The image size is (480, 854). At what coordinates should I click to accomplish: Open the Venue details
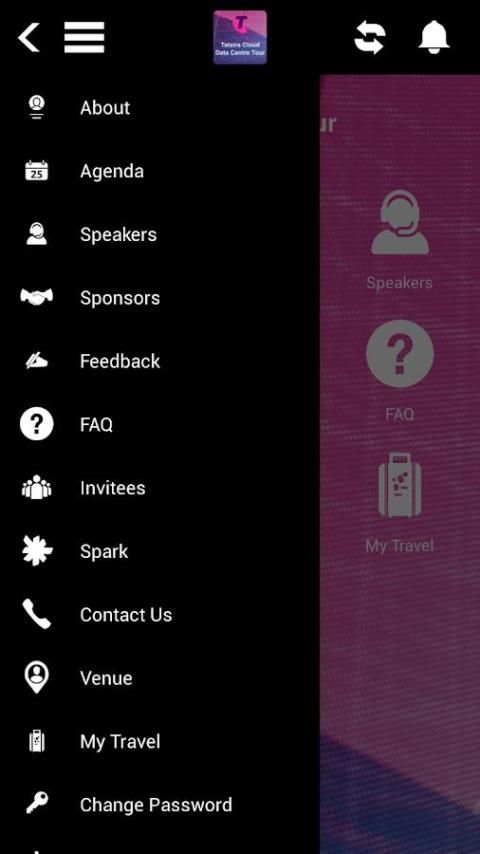point(160,678)
